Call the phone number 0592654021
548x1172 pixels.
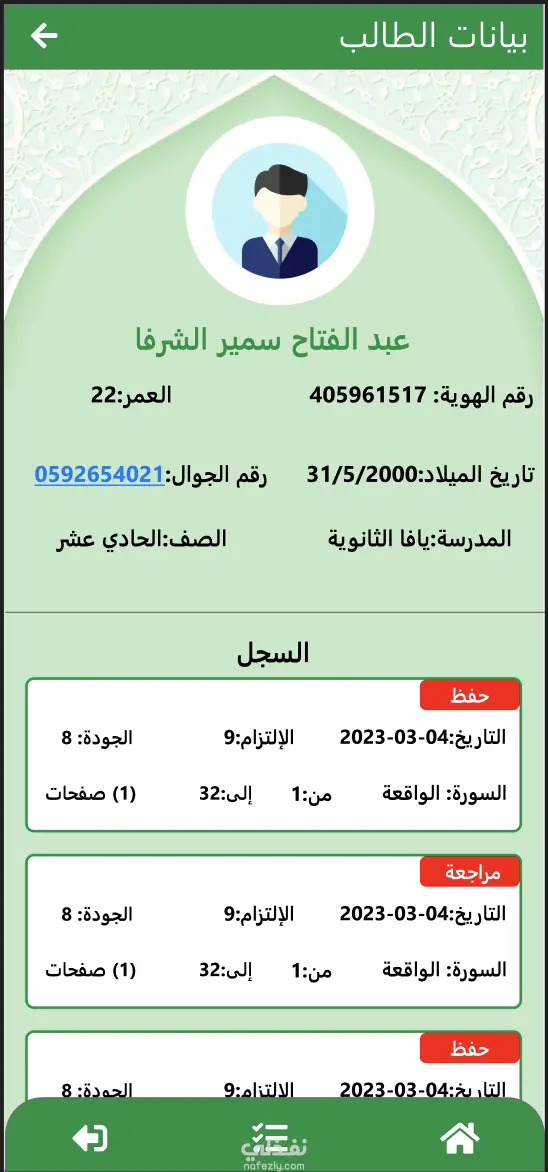pyautogui.click(x=99, y=475)
